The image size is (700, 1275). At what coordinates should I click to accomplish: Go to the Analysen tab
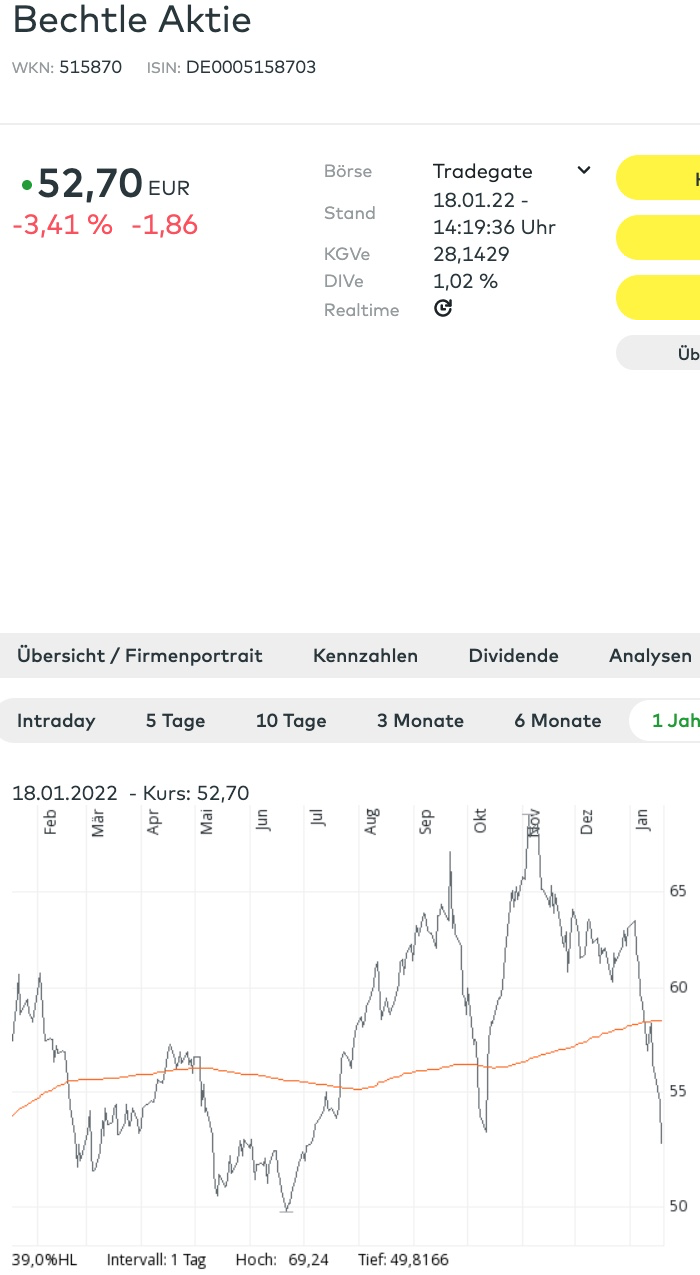650,656
